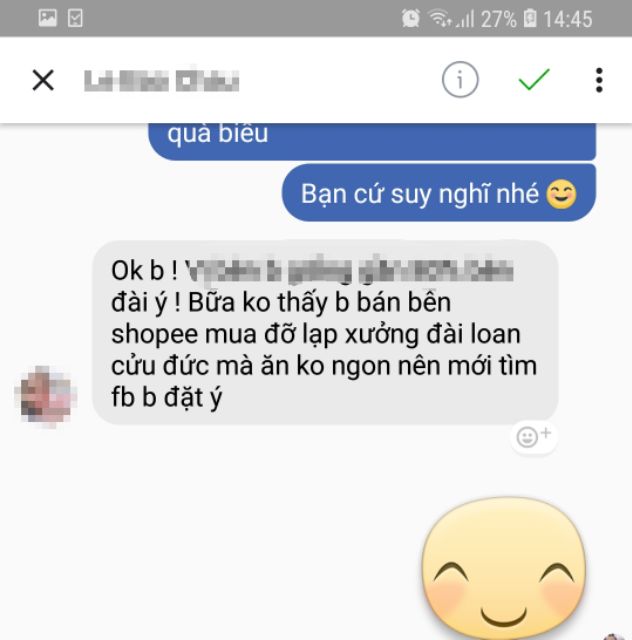Add an emoji reaction to the "Ok b !" message
The width and height of the screenshot is (632, 640).
click(533, 436)
